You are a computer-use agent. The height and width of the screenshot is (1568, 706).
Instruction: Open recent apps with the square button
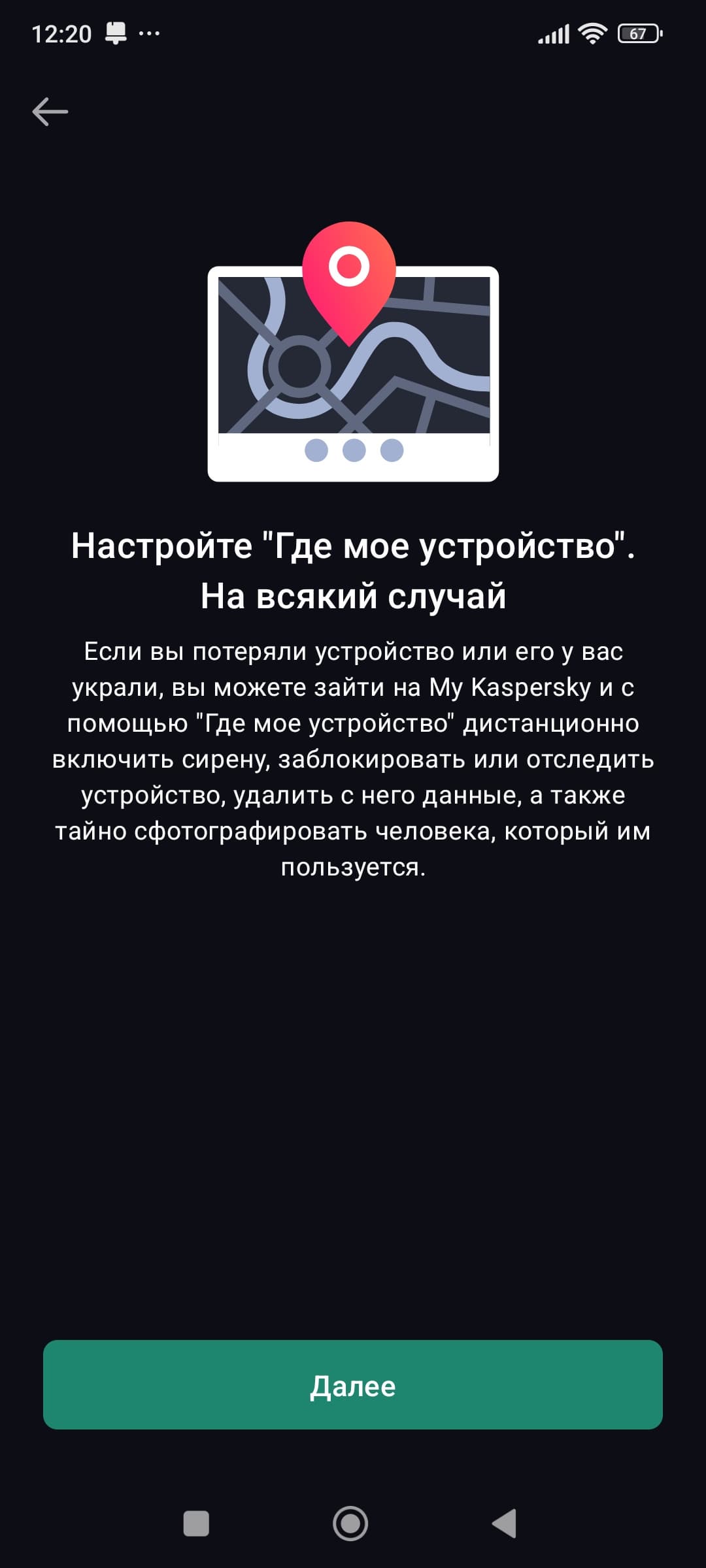tap(196, 1524)
